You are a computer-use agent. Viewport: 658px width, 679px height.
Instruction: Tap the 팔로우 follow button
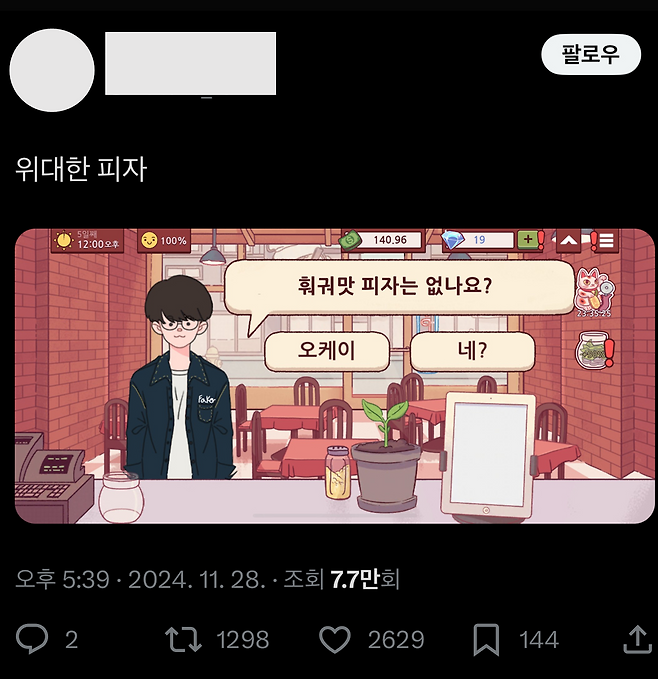pyautogui.click(x=590, y=54)
